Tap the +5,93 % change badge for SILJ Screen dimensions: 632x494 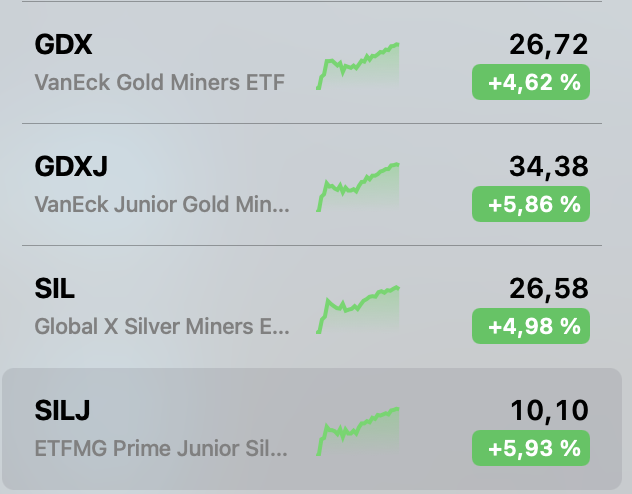[531, 449]
